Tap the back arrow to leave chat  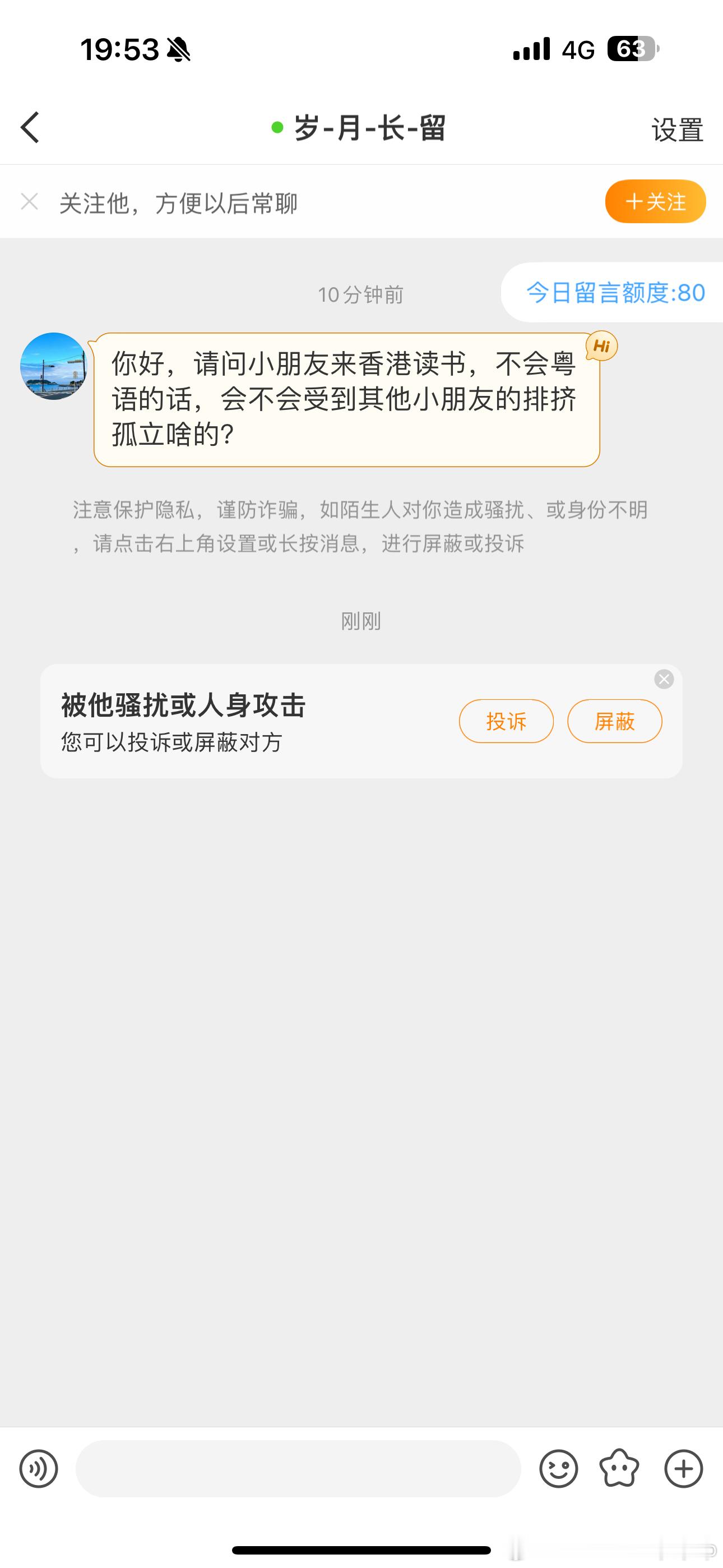click(x=30, y=128)
